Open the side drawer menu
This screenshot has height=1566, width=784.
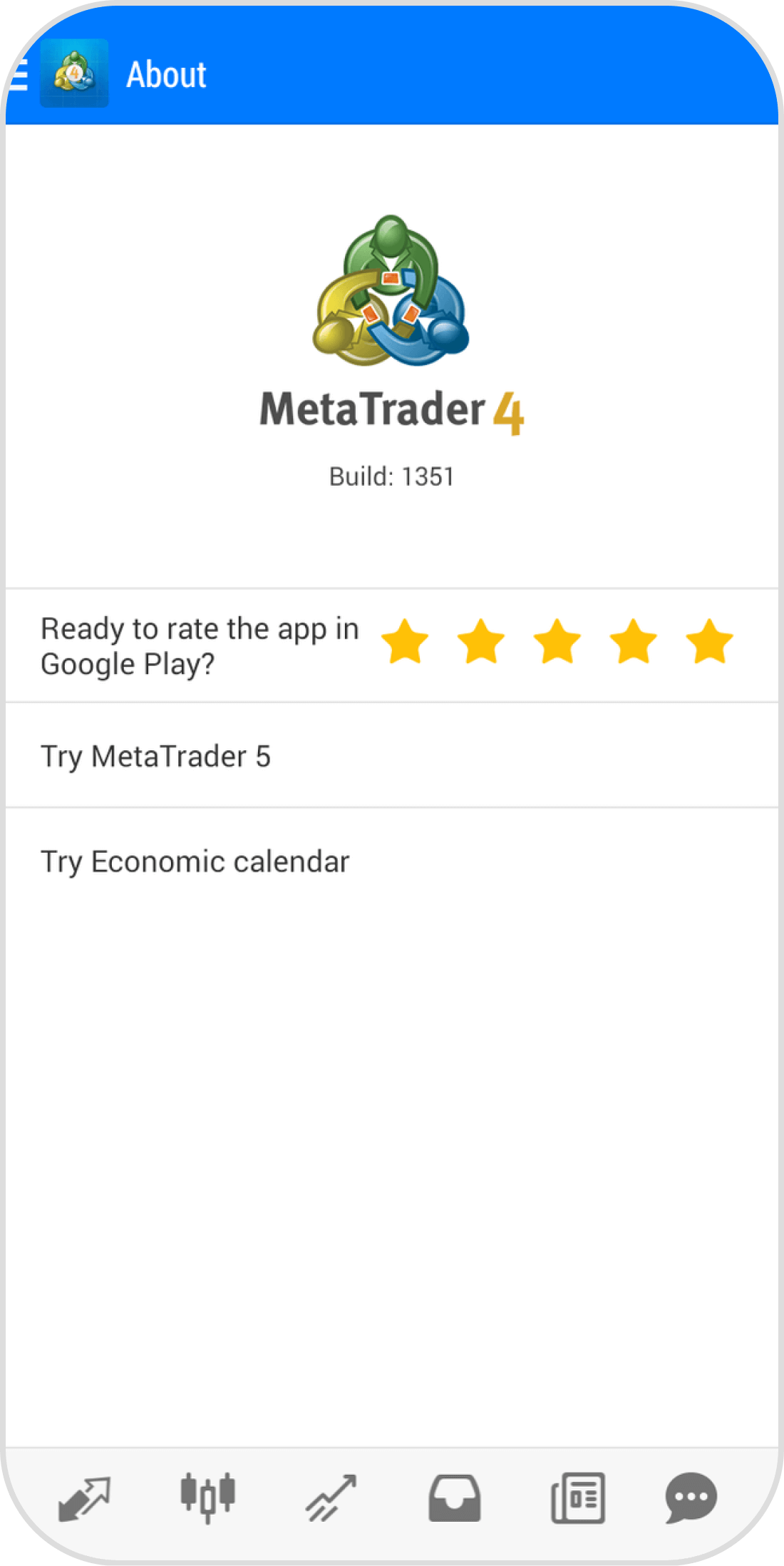coord(19,74)
